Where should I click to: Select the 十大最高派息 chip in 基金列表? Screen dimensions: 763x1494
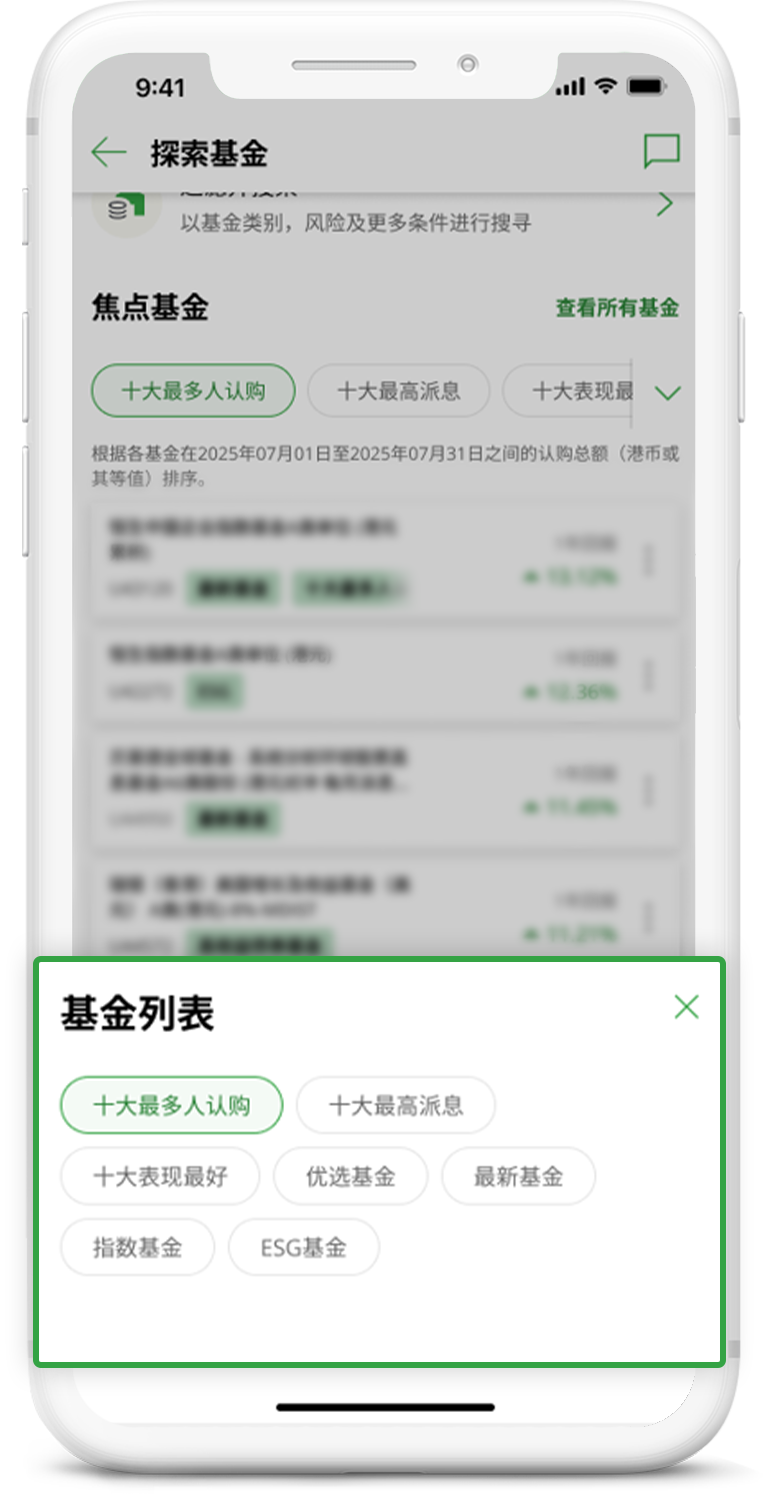396,1105
